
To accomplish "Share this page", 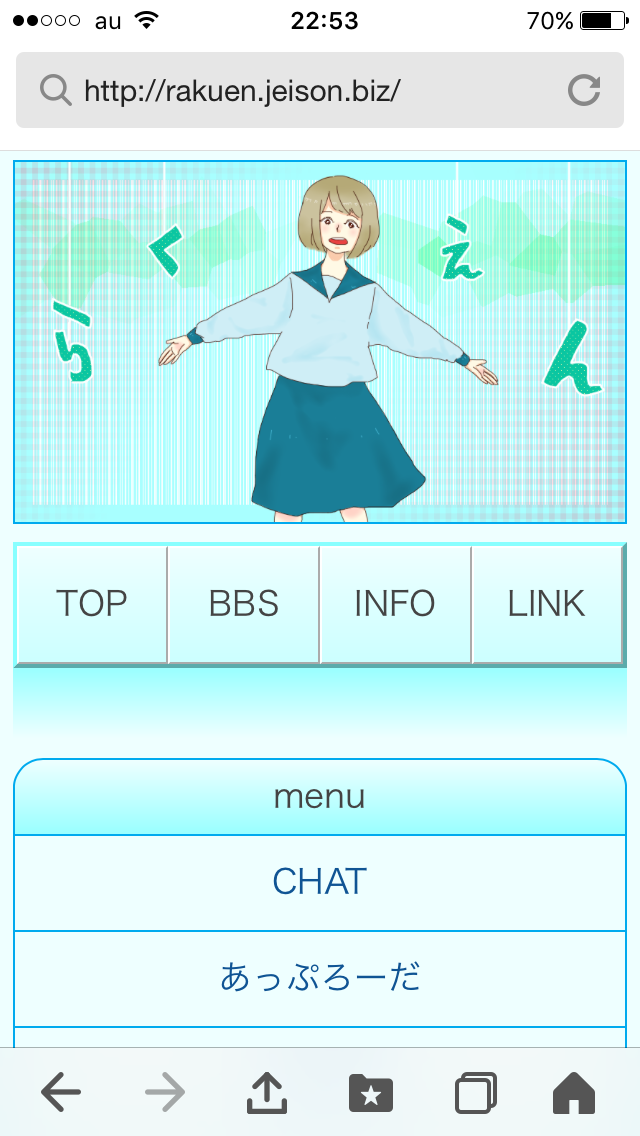I will point(267,1092).
